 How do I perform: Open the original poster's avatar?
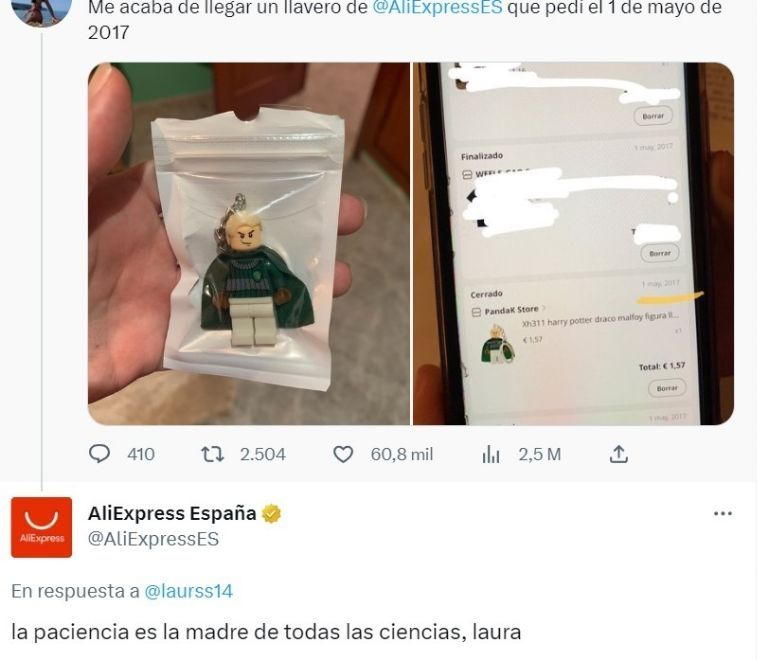[41, 10]
